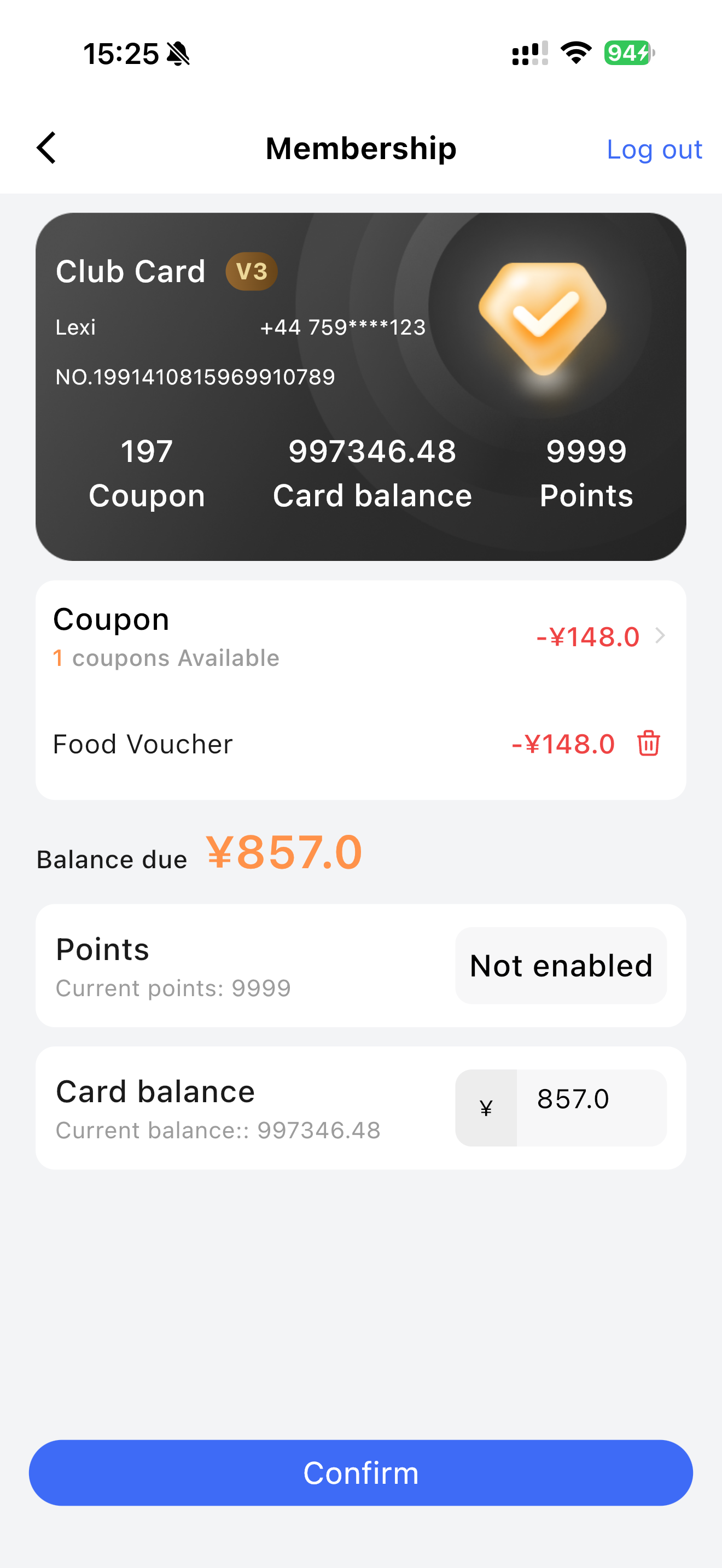Tap the Log out link

[x=654, y=149]
